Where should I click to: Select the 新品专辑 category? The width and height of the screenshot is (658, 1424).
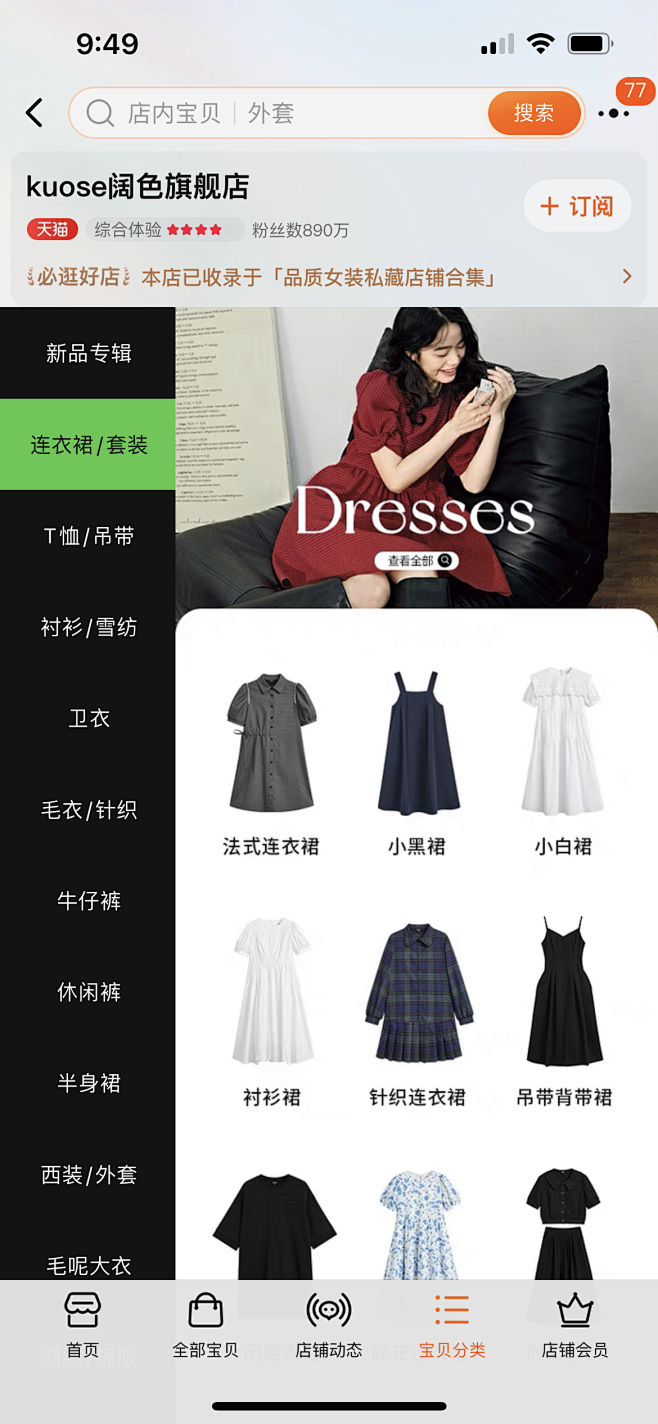[88, 353]
